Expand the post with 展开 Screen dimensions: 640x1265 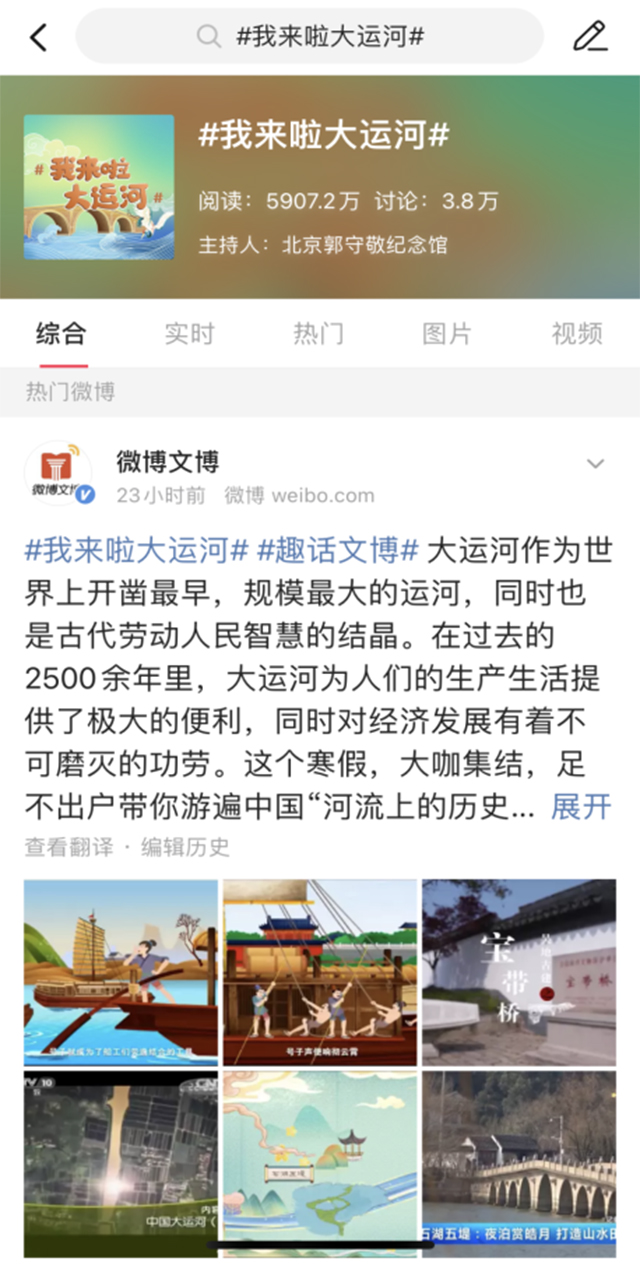click(x=581, y=807)
